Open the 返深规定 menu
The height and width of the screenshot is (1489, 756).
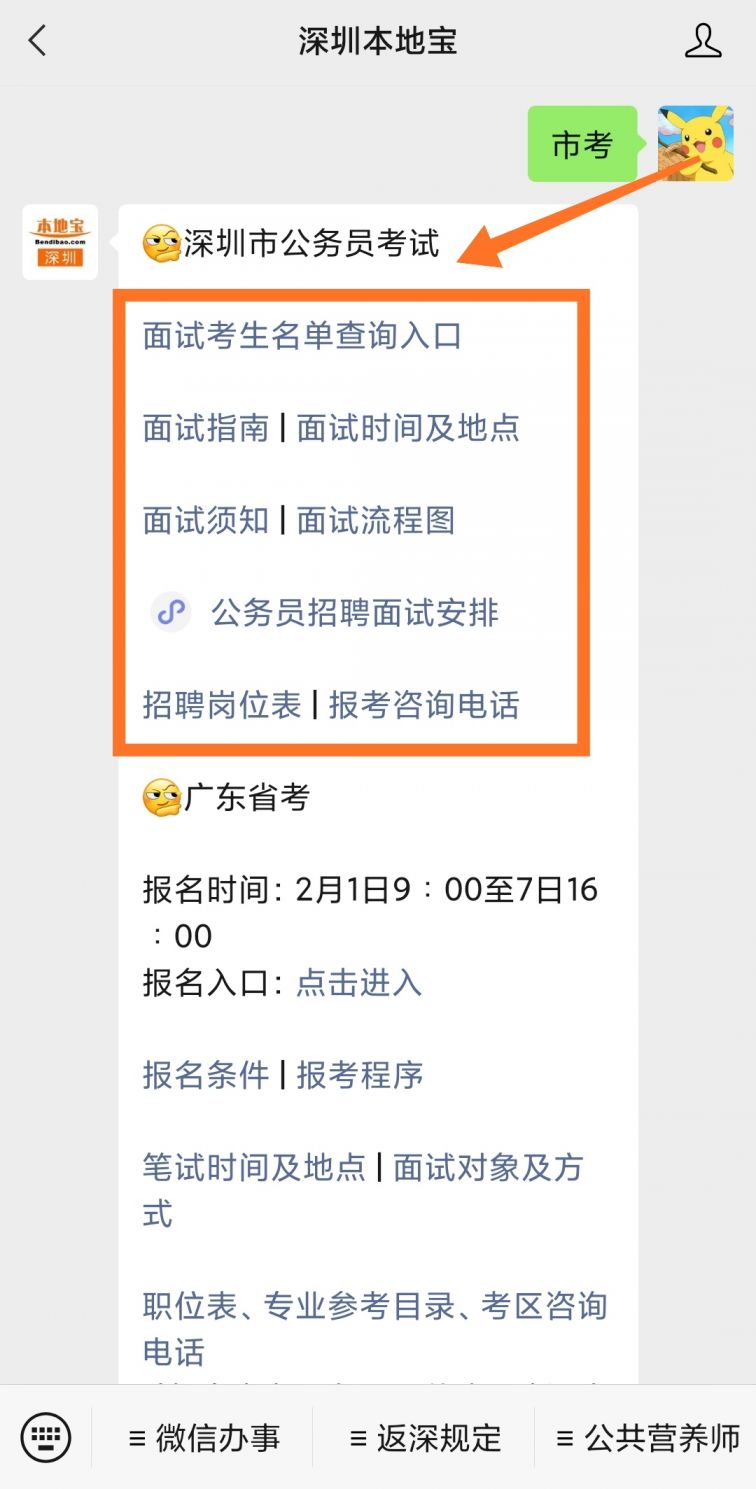424,1438
